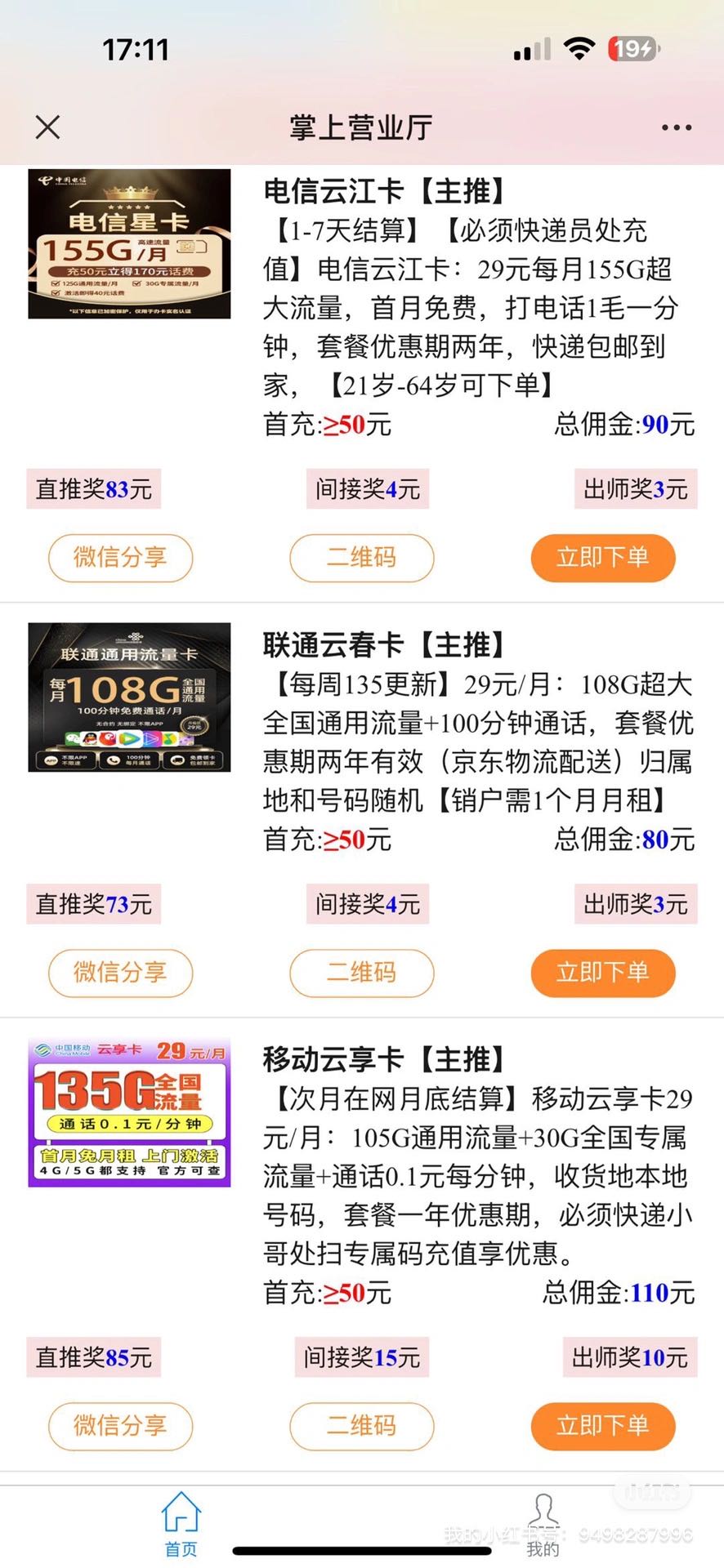Open the three-dot overflow menu
This screenshot has height=1568, width=724.
tap(677, 127)
